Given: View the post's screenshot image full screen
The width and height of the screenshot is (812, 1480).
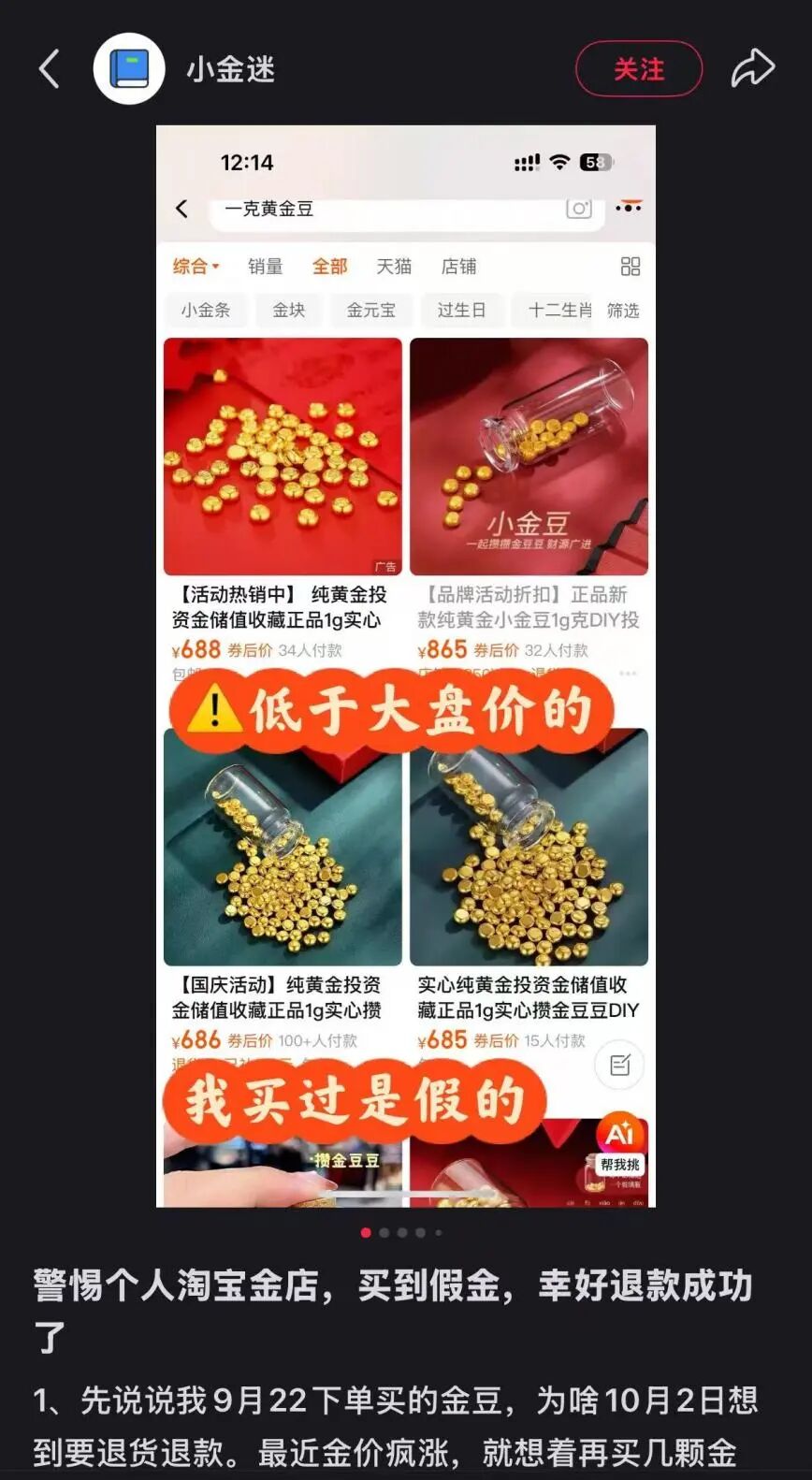Looking at the screenshot, I should [x=405, y=665].
